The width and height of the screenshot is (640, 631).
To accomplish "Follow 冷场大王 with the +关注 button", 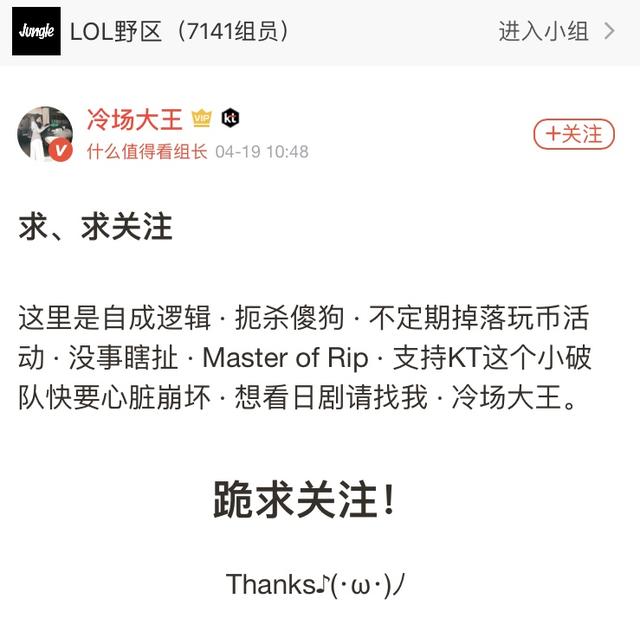I will click(x=573, y=133).
